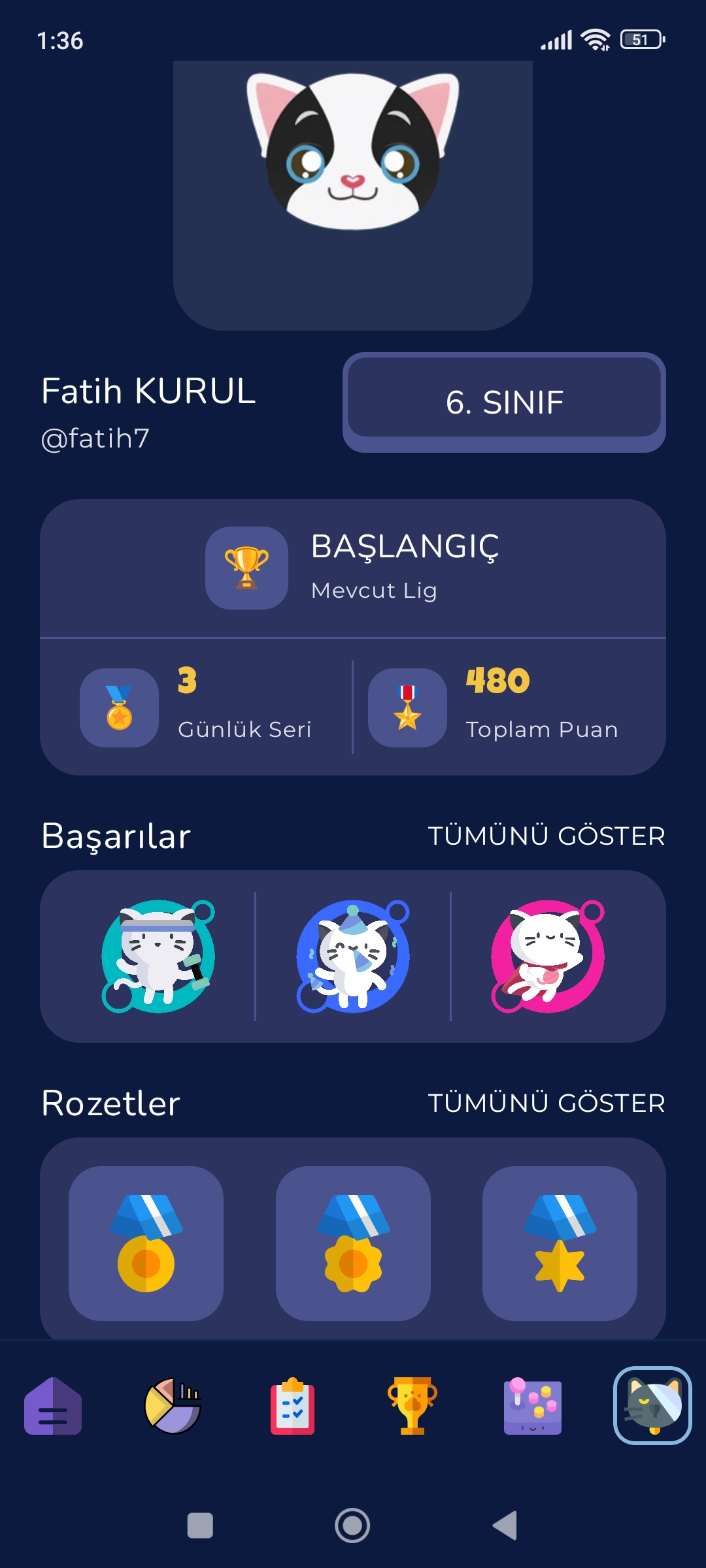Tap the trophy icon next to BAŞLANGIÇ

pos(247,568)
